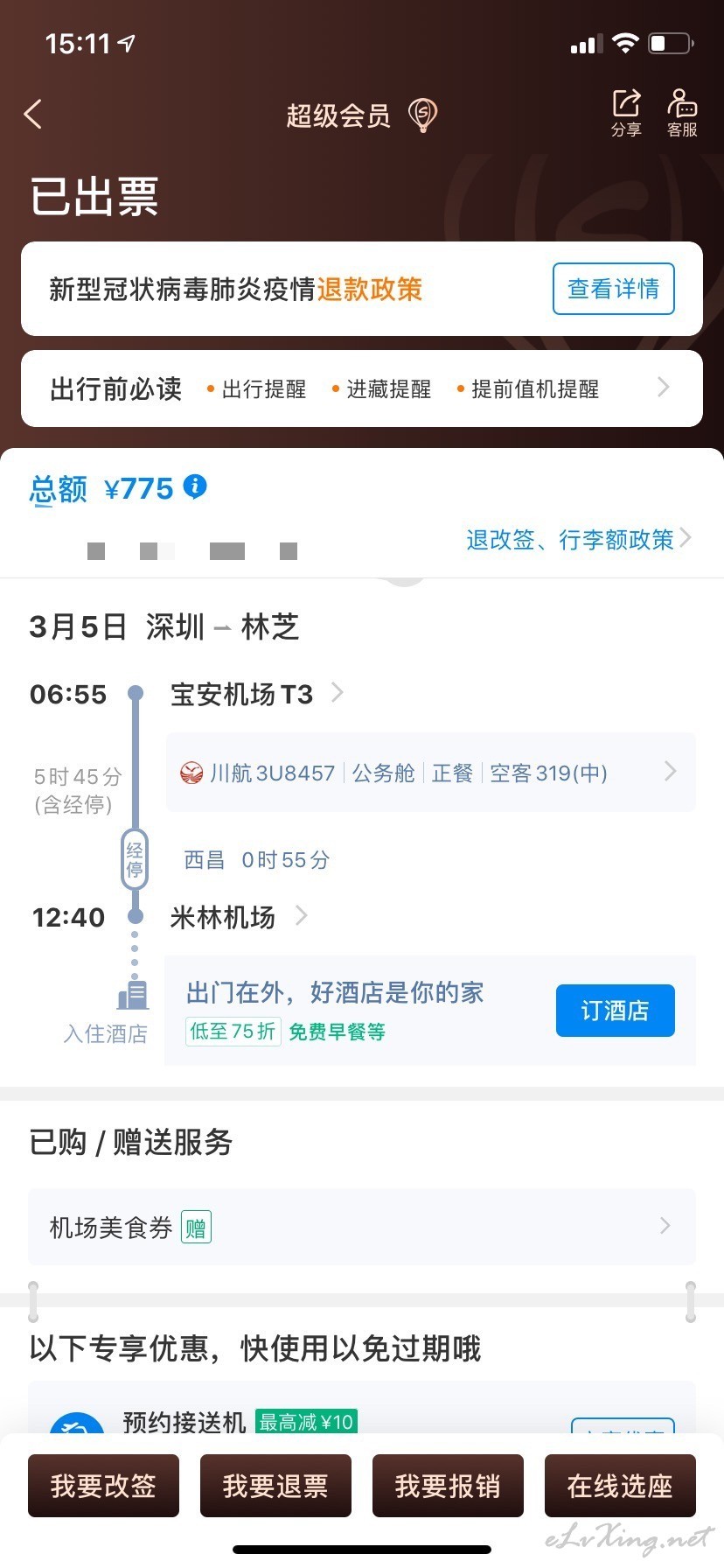This screenshot has width=724, height=1568.
Task: Open 退改签、行李额政策 link
Action: (x=579, y=539)
